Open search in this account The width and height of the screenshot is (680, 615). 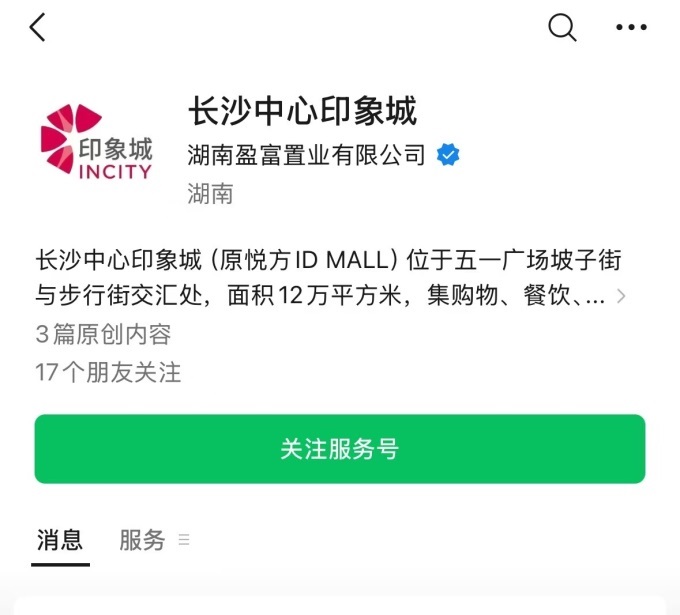(x=563, y=28)
